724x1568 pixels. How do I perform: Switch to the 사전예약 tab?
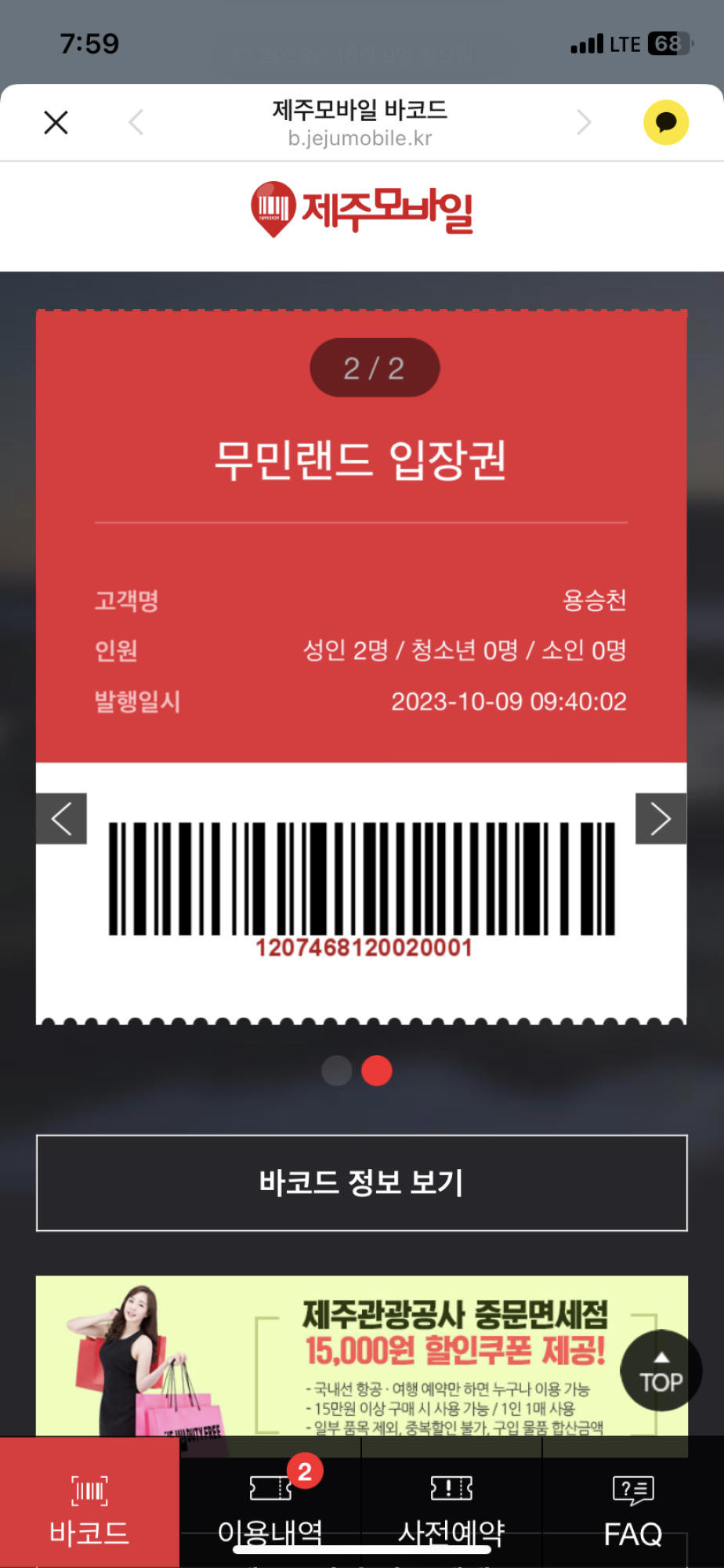click(451, 1509)
